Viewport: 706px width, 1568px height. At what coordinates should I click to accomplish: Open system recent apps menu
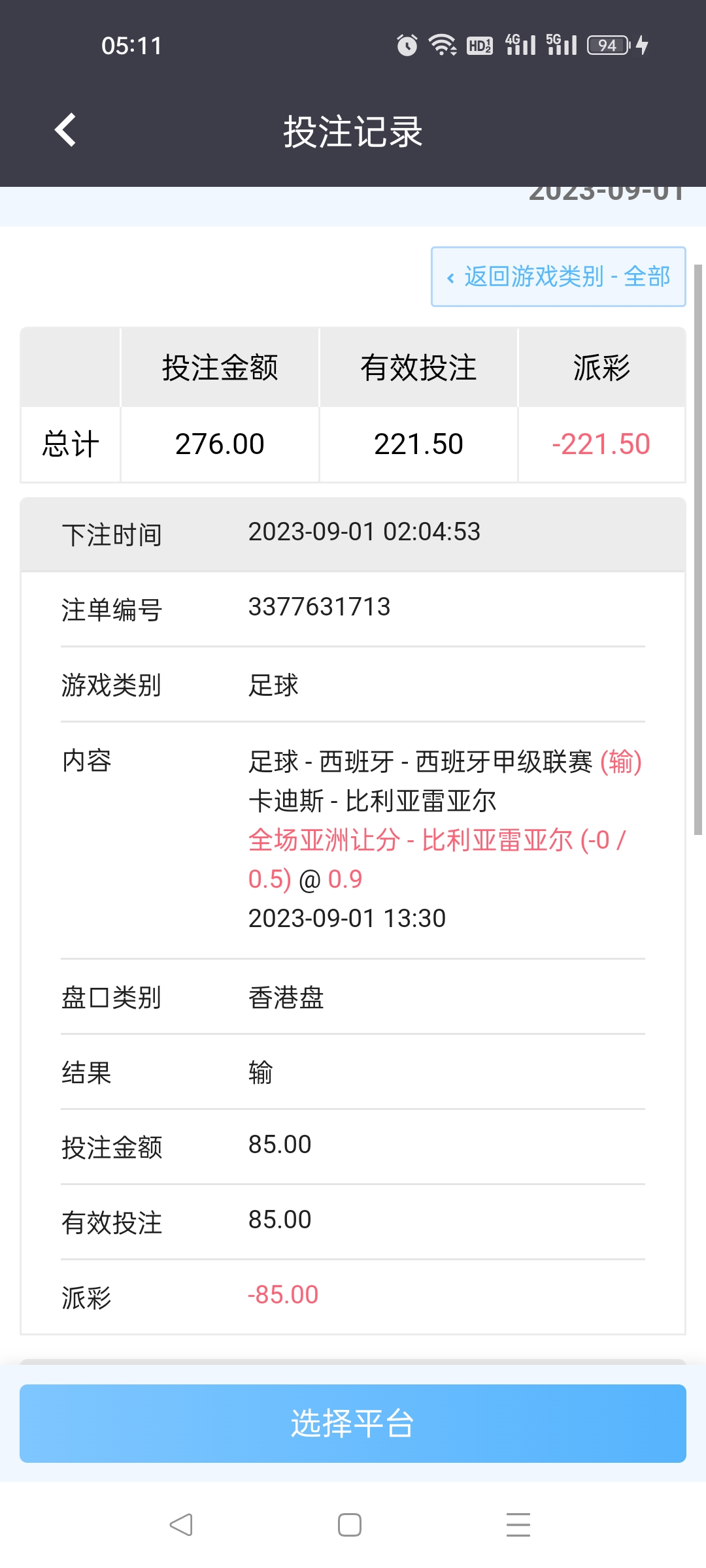[518, 1525]
